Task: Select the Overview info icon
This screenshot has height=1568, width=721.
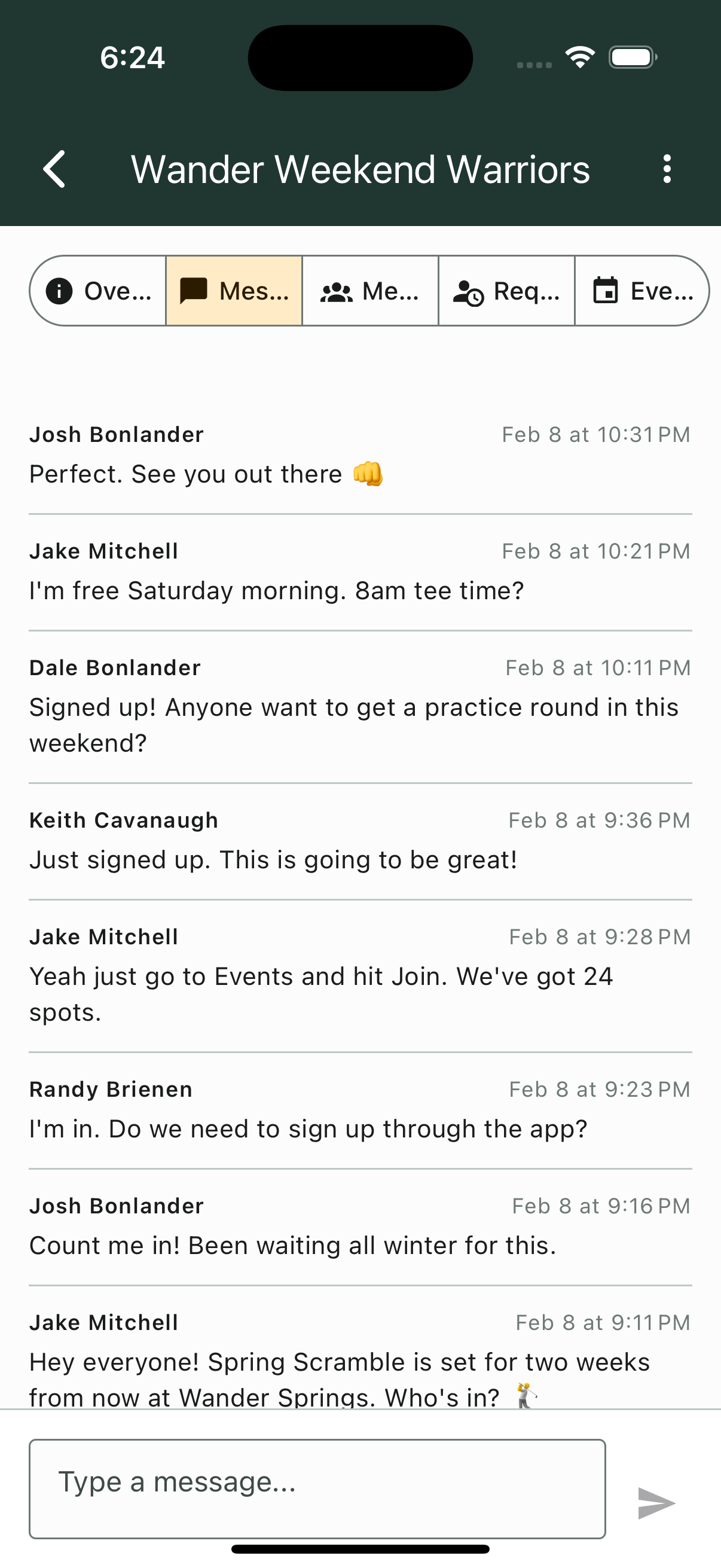Action: [x=59, y=291]
